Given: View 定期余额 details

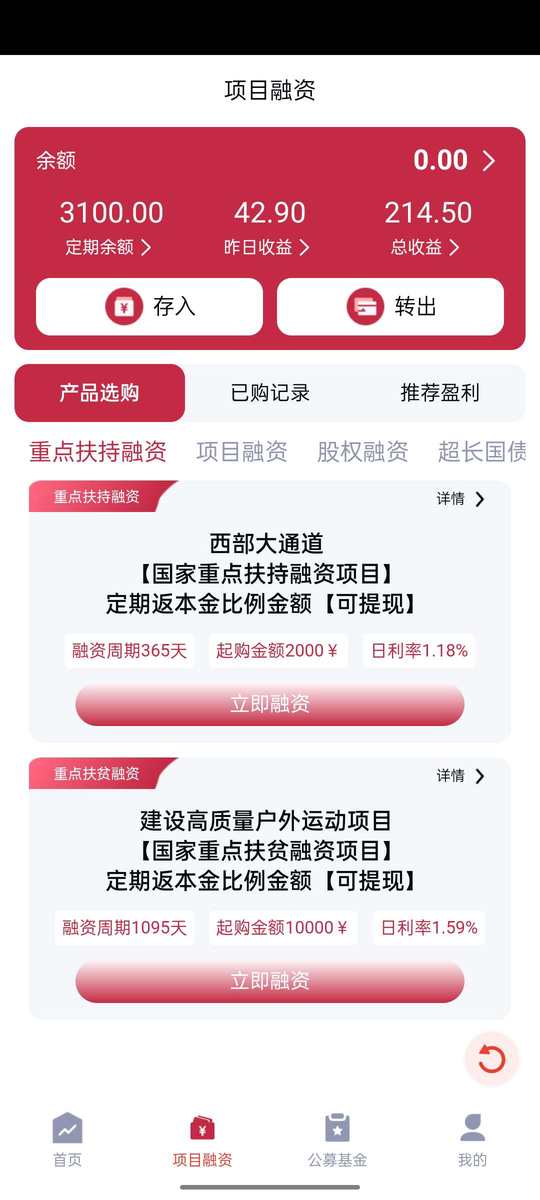Looking at the screenshot, I should point(108,247).
